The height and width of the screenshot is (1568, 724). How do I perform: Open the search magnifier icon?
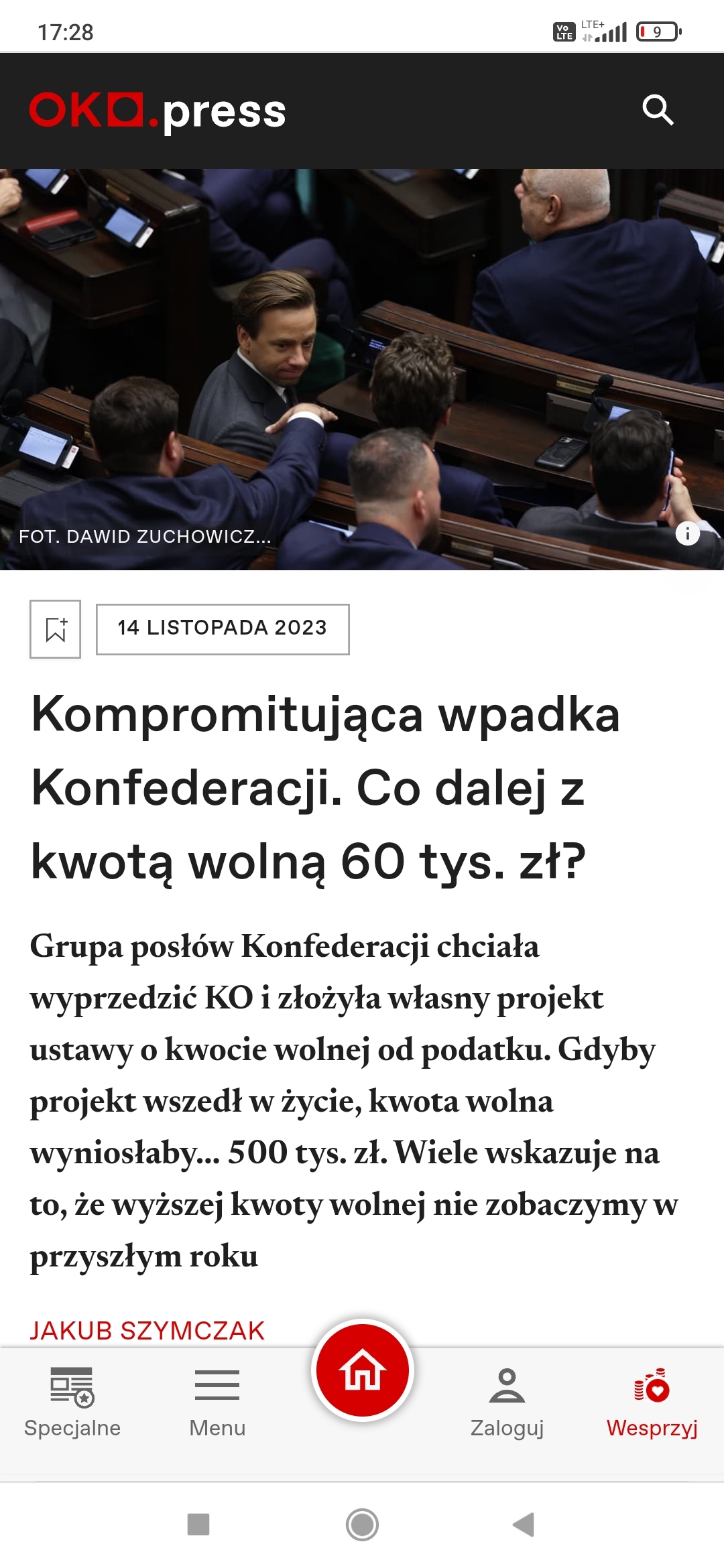tap(658, 110)
